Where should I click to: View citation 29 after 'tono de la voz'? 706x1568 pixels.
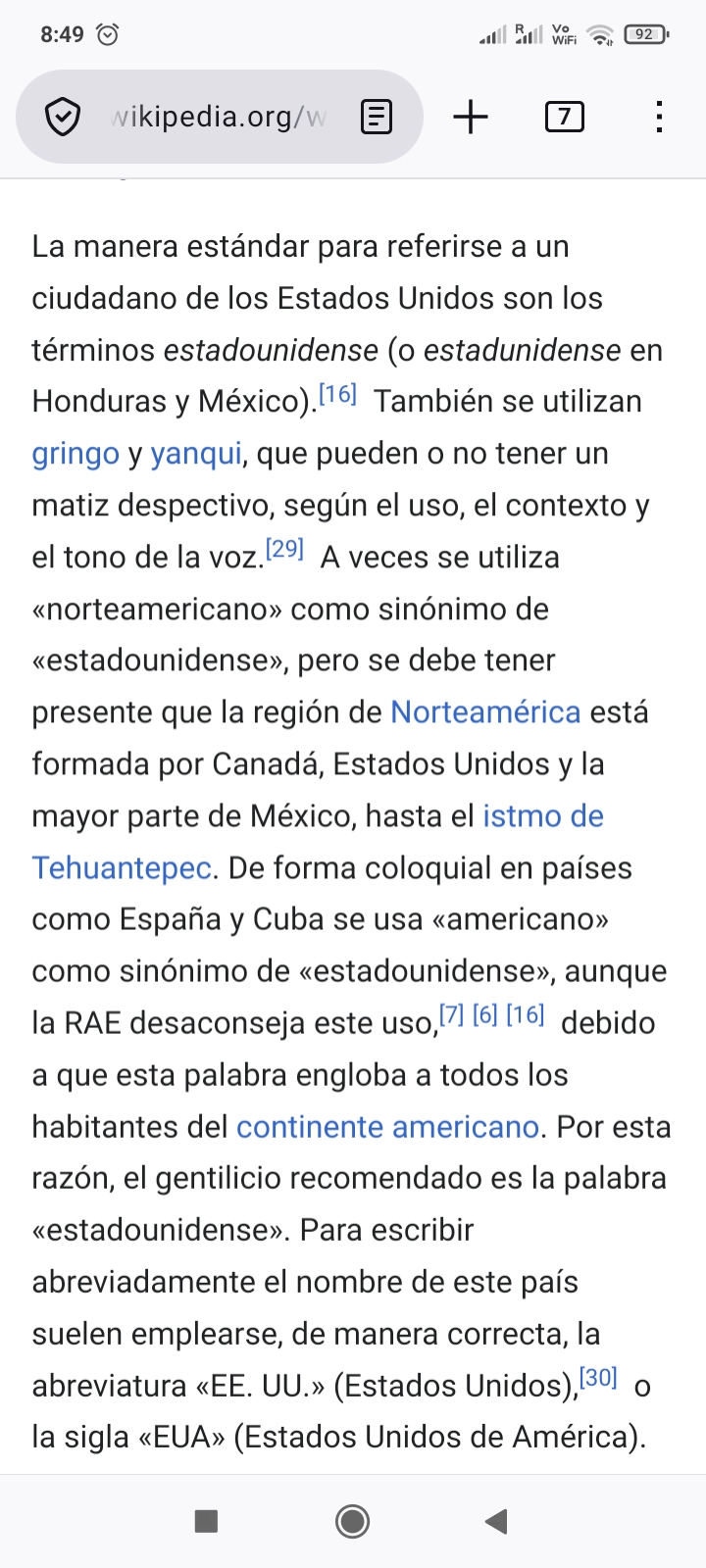click(285, 549)
